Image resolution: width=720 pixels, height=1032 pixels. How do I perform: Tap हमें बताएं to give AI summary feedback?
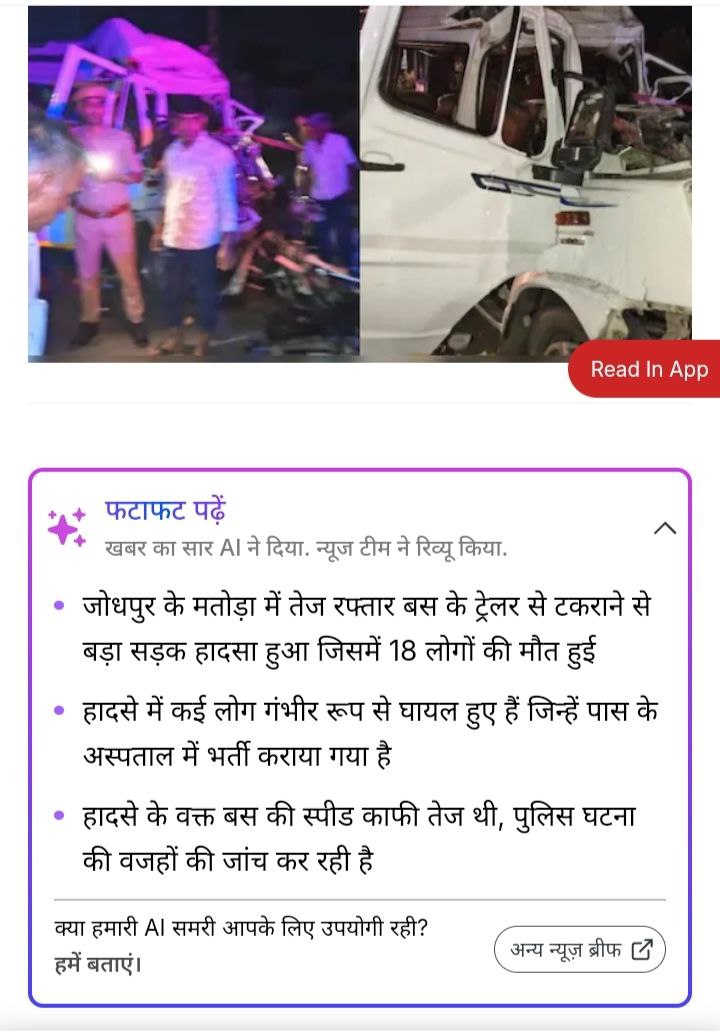click(x=97, y=966)
